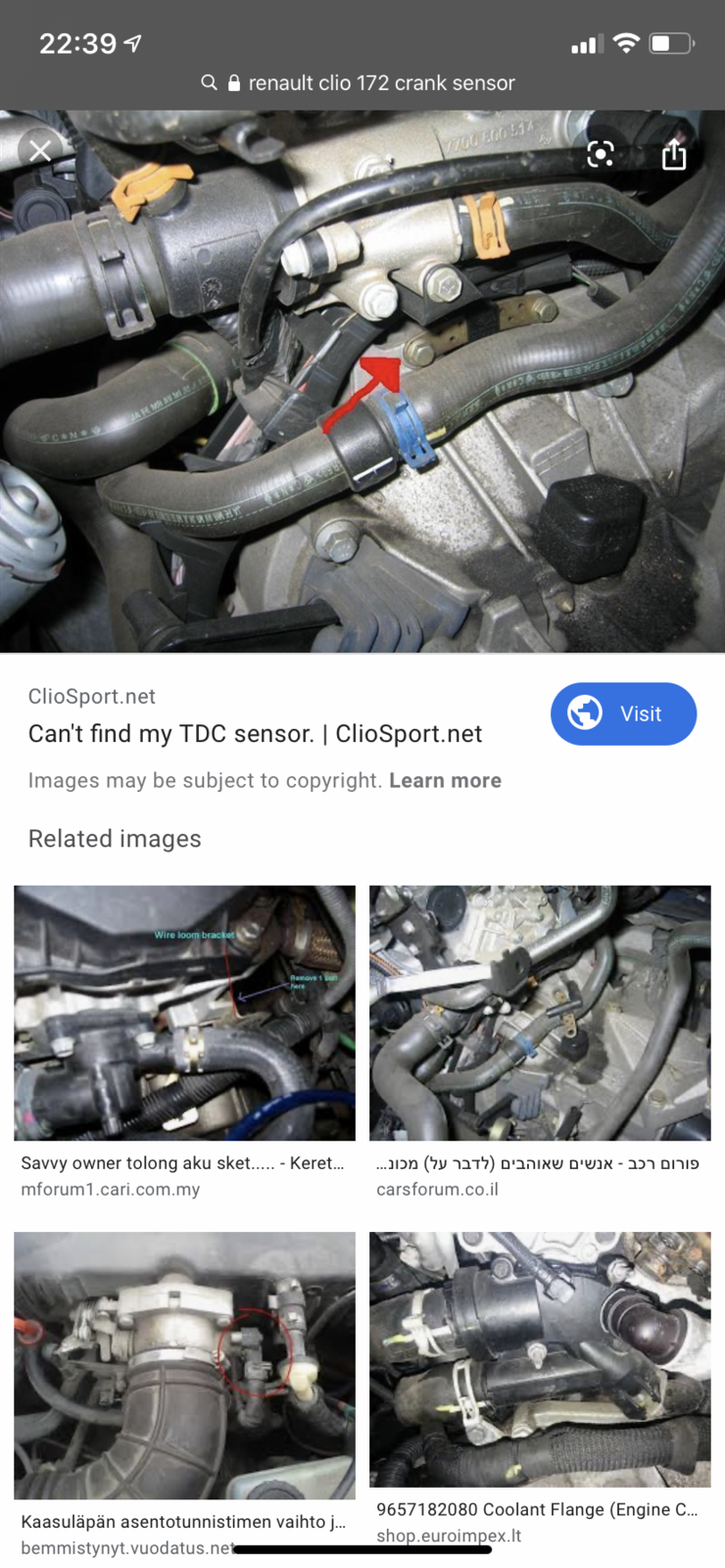Open the carsforum.co.il related image

pyautogui.click(x=540, y=1012)
